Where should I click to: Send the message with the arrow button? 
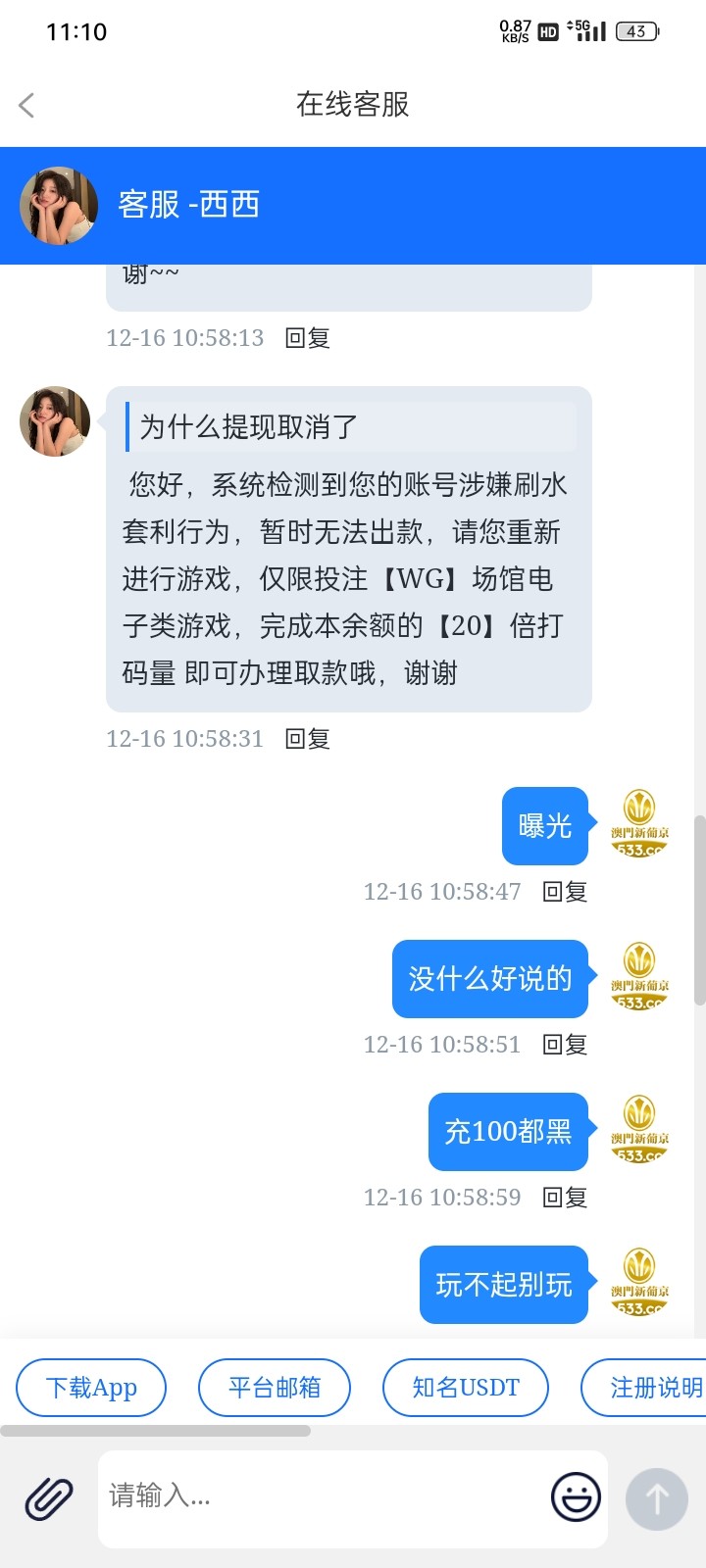tap(656, 1498)
